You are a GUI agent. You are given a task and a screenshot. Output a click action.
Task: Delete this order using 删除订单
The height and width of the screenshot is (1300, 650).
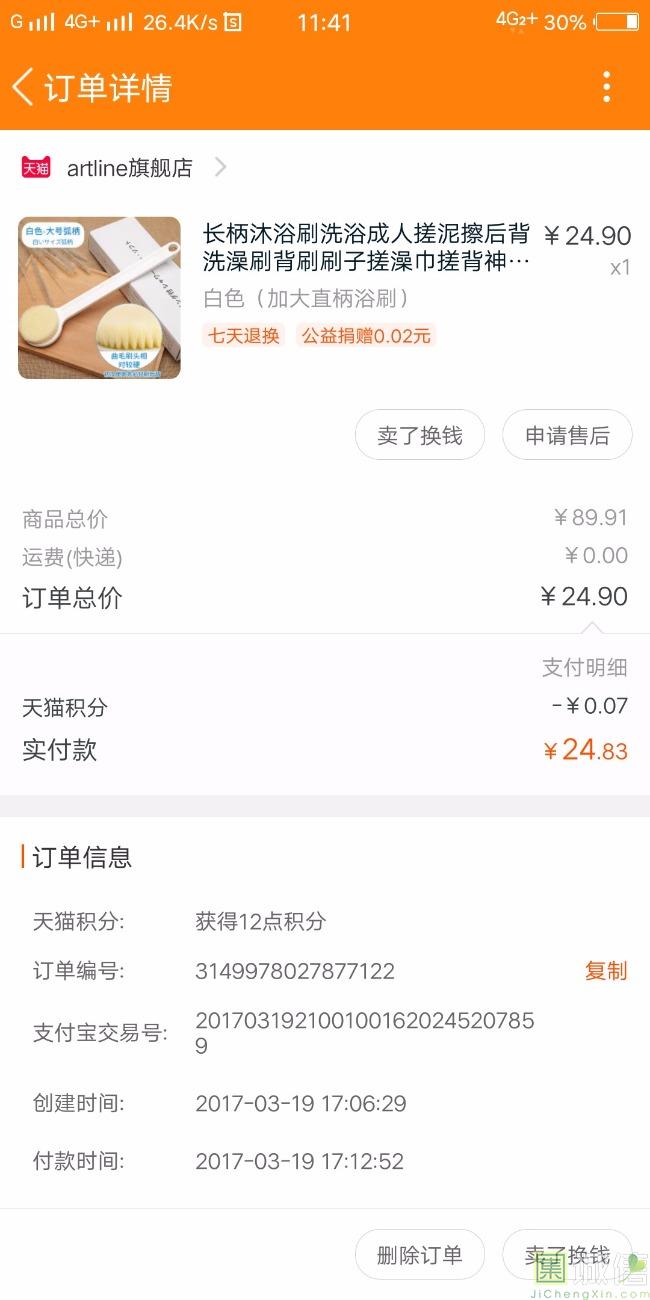tap(420, 1255)
